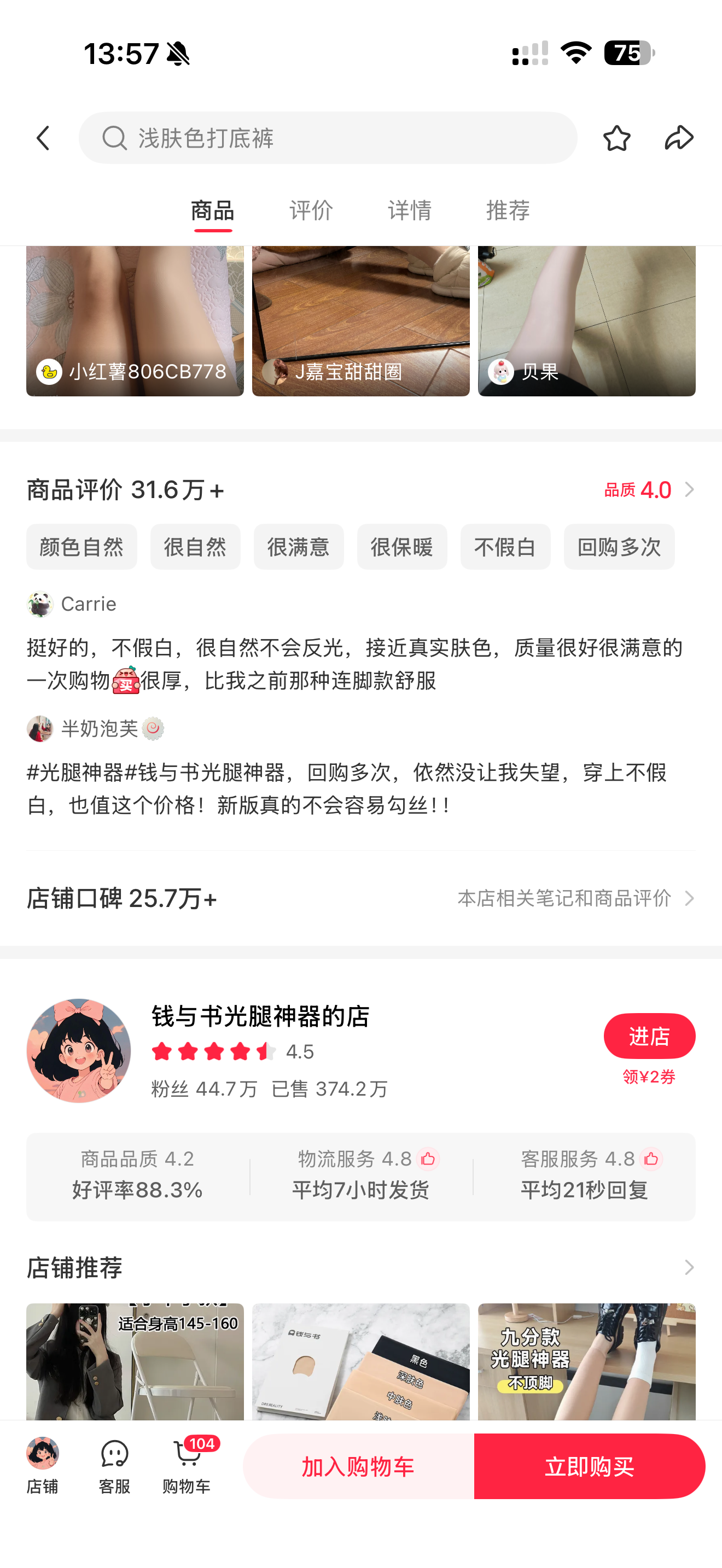Share this product
Viewport: 722px width, 1568px height.
pyautogui.click(x=679, y=138)
